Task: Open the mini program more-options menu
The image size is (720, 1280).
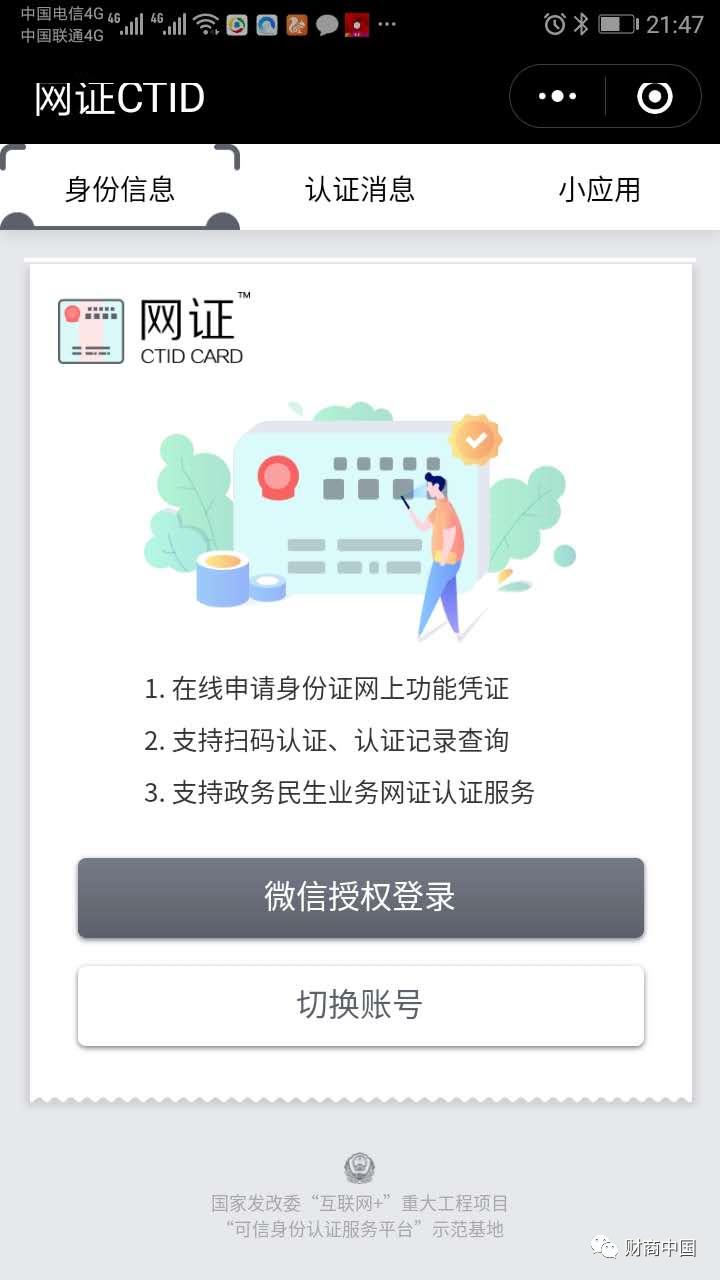Action: click(x=557, y=97)
